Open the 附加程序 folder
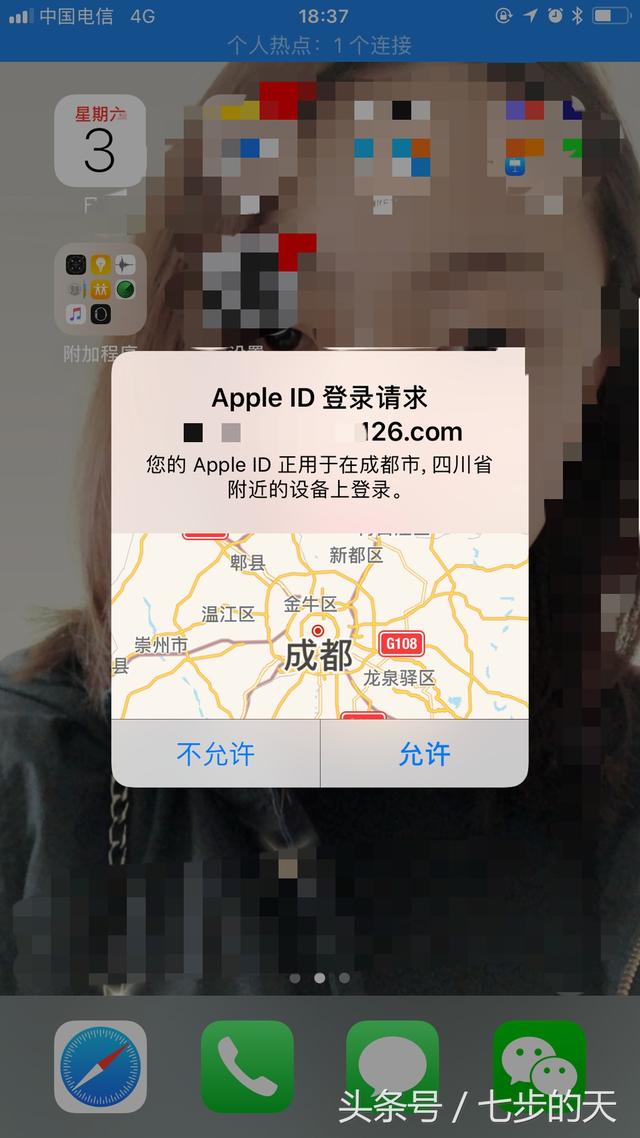This screenshot has height=1138, width=640. pyautogui.click(x=100, y=290)
